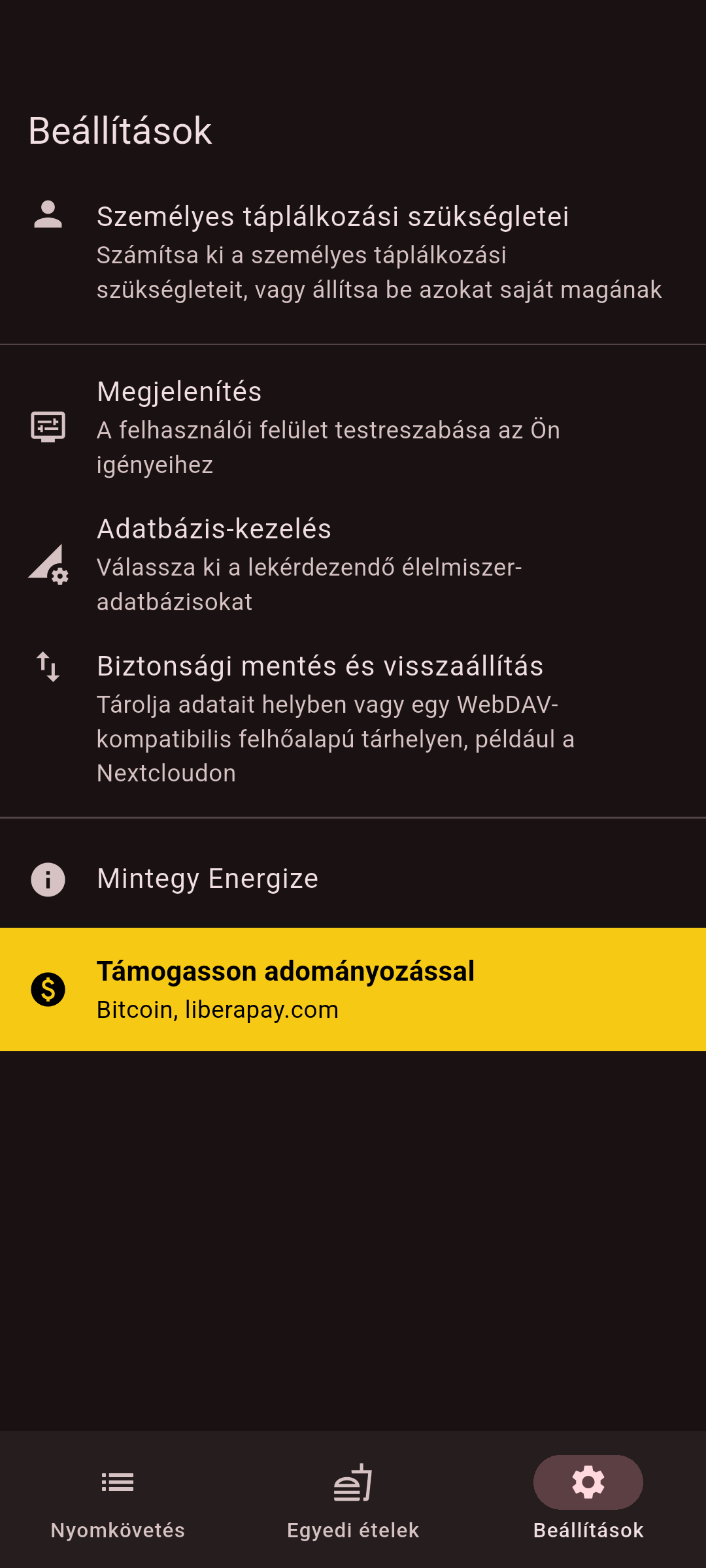Viewport: 706px width, 1568px height.
Task: Open the Mintegy Energize about page
Action: (353, 879)
